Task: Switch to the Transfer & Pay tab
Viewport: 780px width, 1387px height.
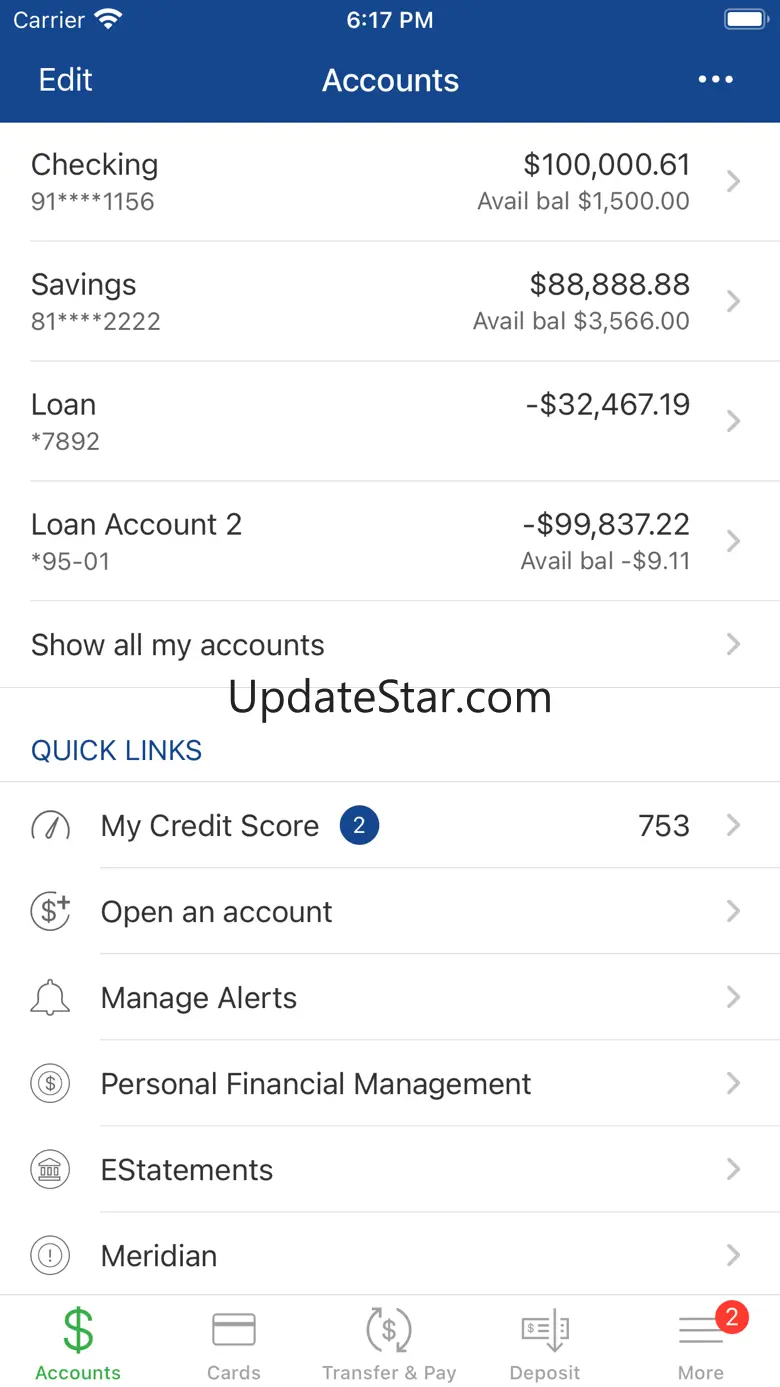Action: tap(389, 1343)
